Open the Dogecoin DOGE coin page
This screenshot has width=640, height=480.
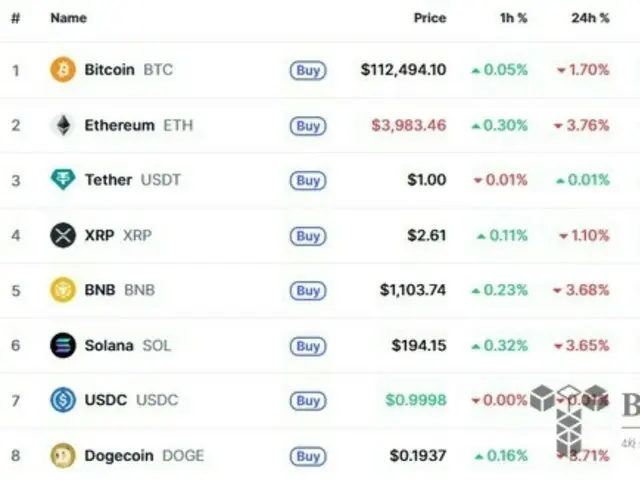[x=119, y=456]
